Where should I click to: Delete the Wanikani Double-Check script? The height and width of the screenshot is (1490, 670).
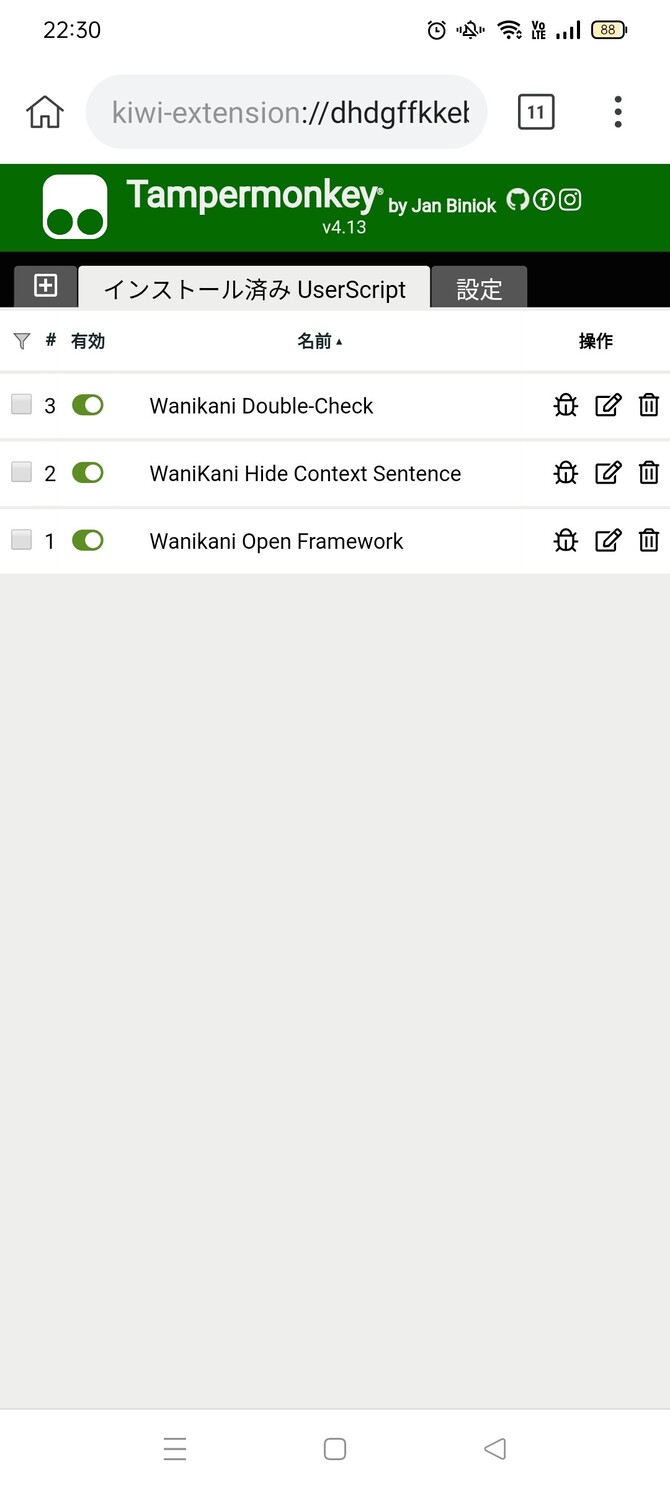coord(649,405)
